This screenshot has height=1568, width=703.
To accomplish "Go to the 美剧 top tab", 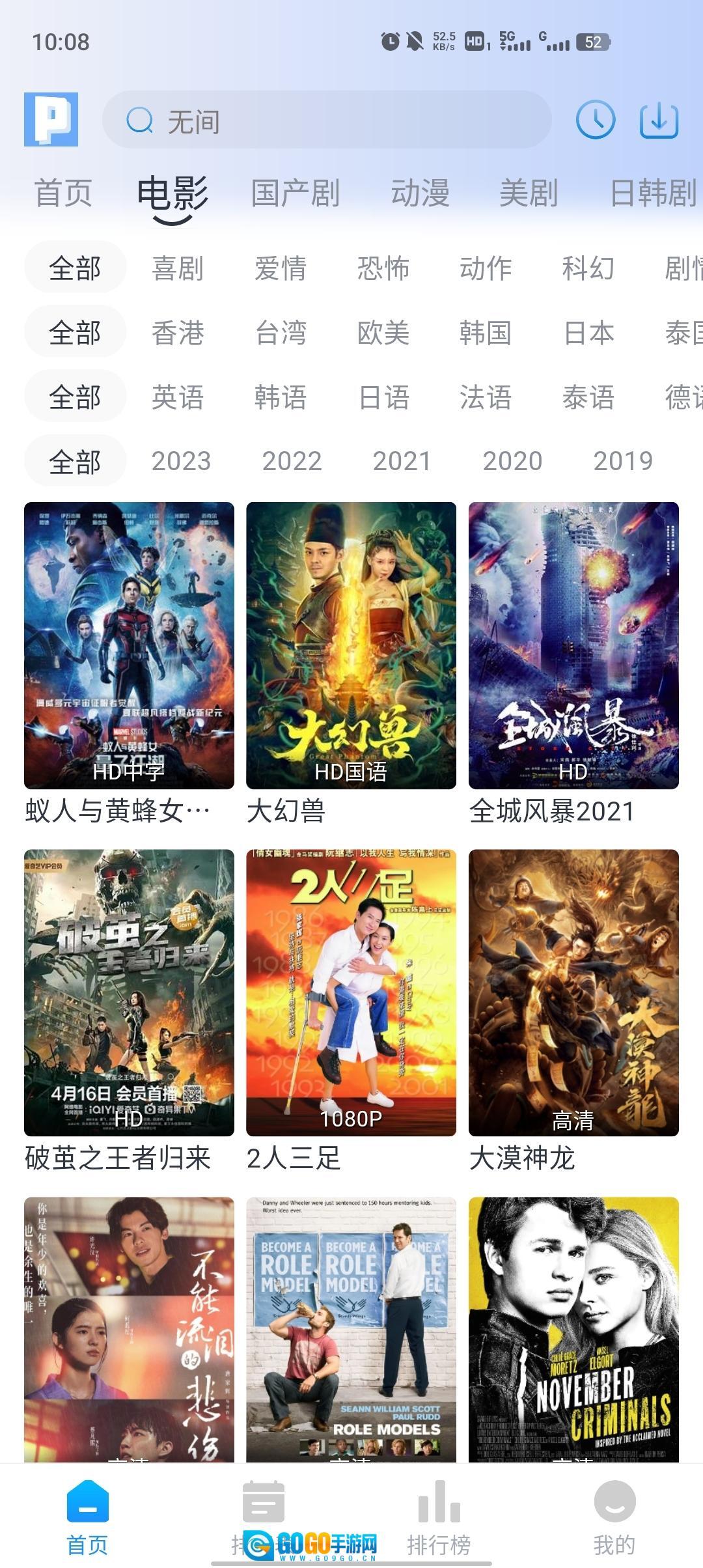I will pos(528,193).
